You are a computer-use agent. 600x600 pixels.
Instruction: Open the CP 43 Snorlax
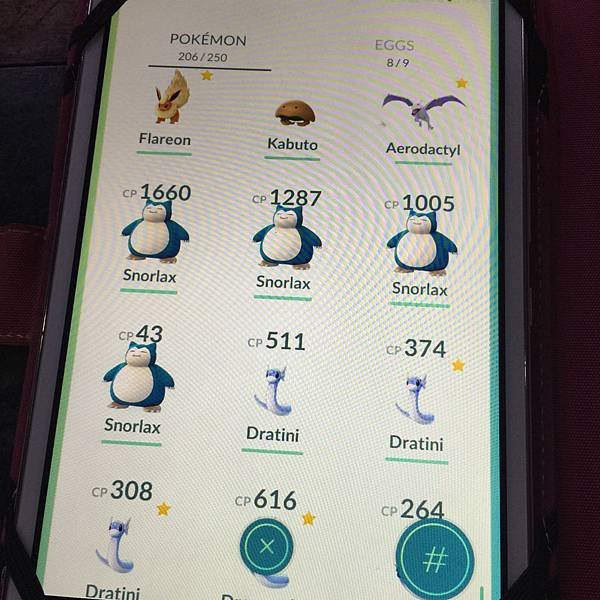pos(138,378)
